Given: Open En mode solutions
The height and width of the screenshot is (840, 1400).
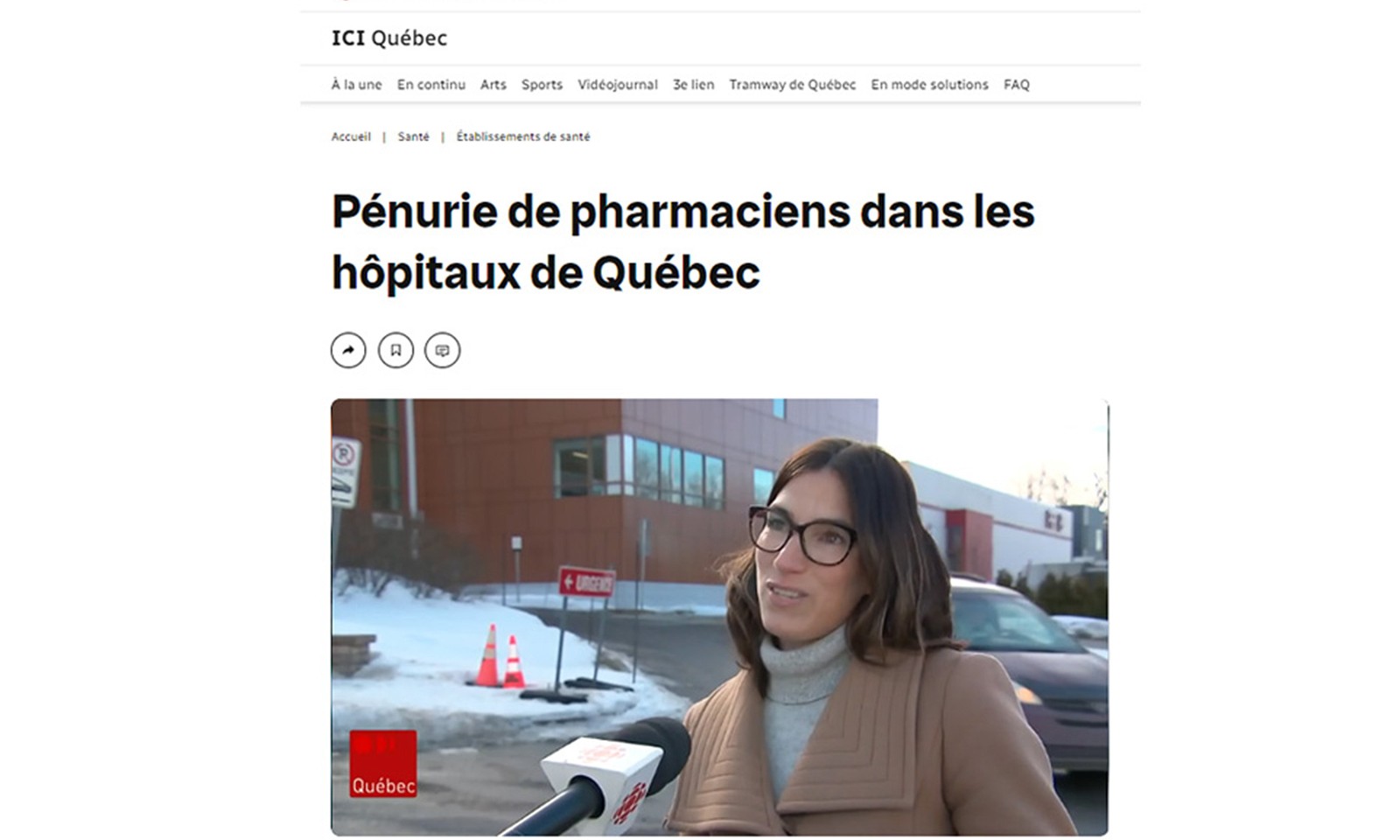Looking at the screenshot, I should click(929, 85).
